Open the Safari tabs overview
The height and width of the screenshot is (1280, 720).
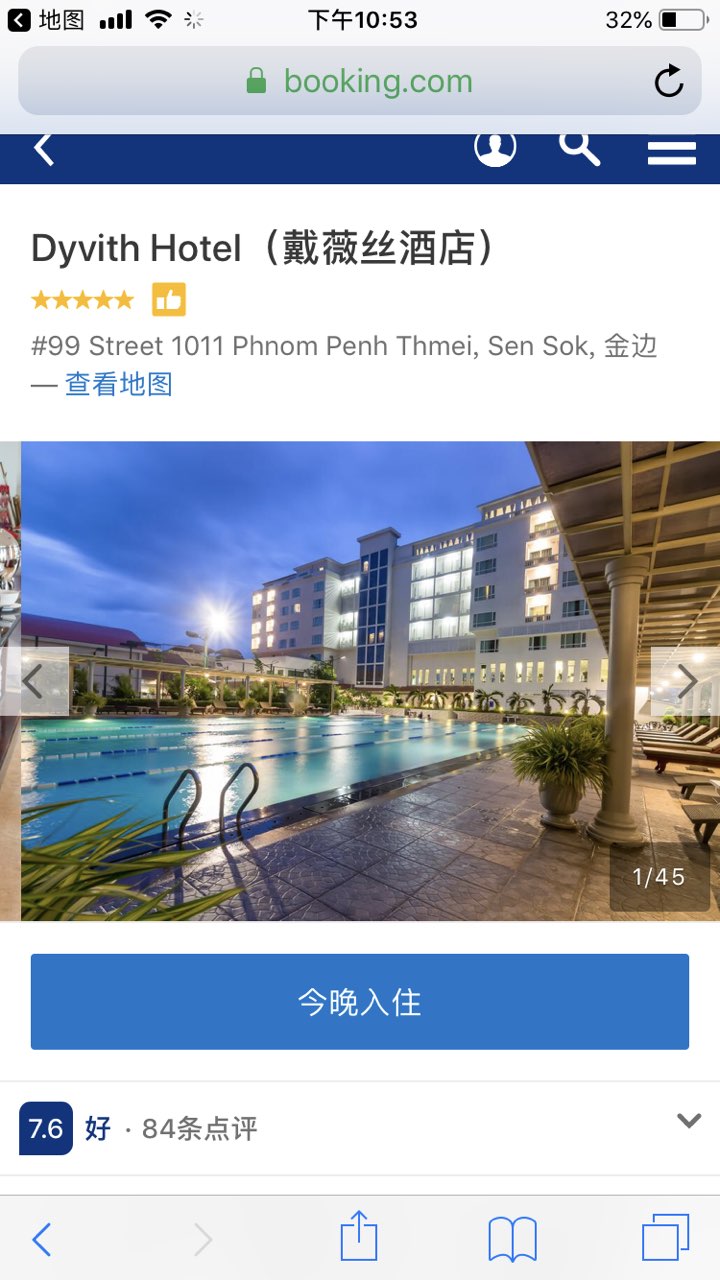665,1238
